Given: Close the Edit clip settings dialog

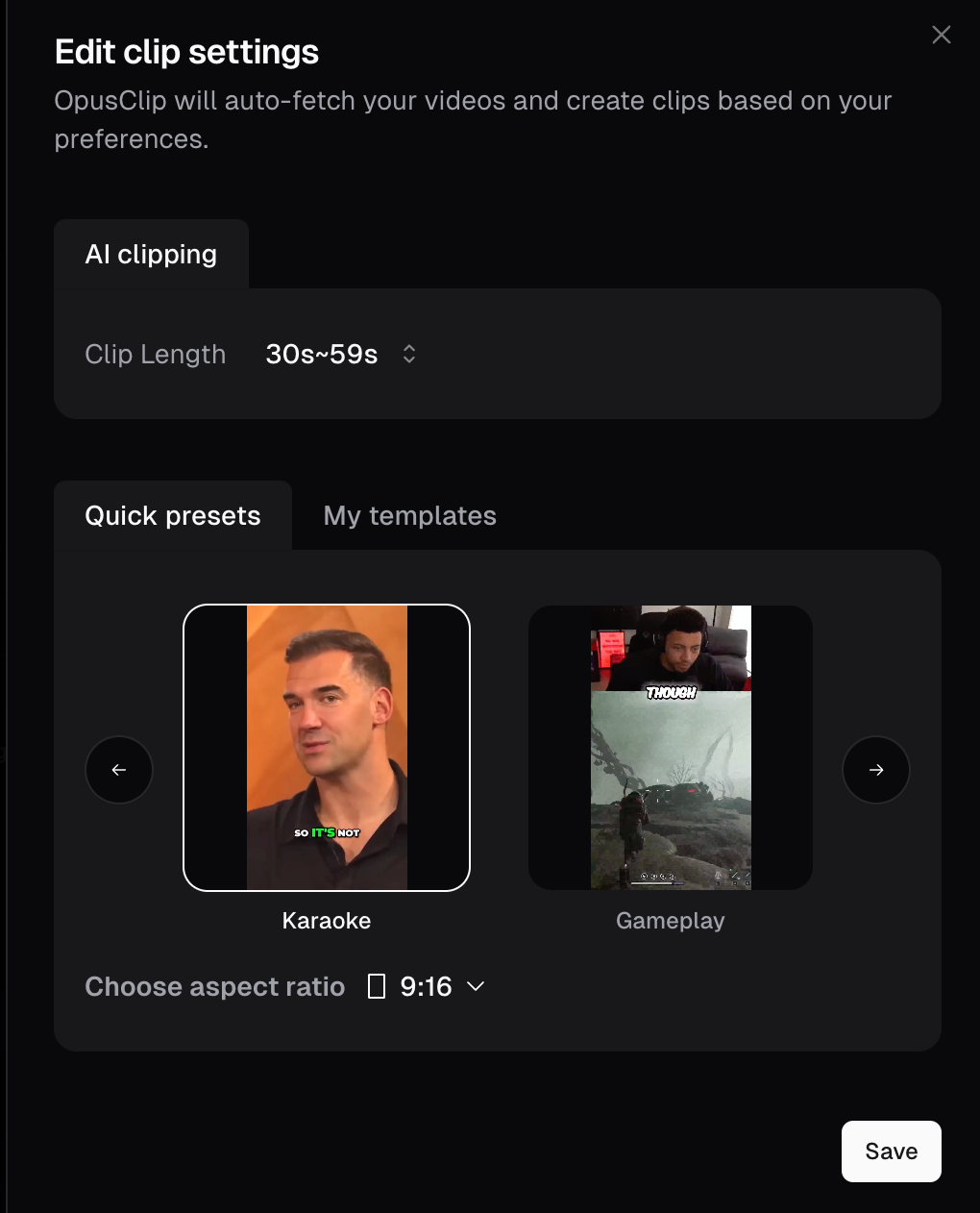Looking at the screenshot, I should 941,35.
